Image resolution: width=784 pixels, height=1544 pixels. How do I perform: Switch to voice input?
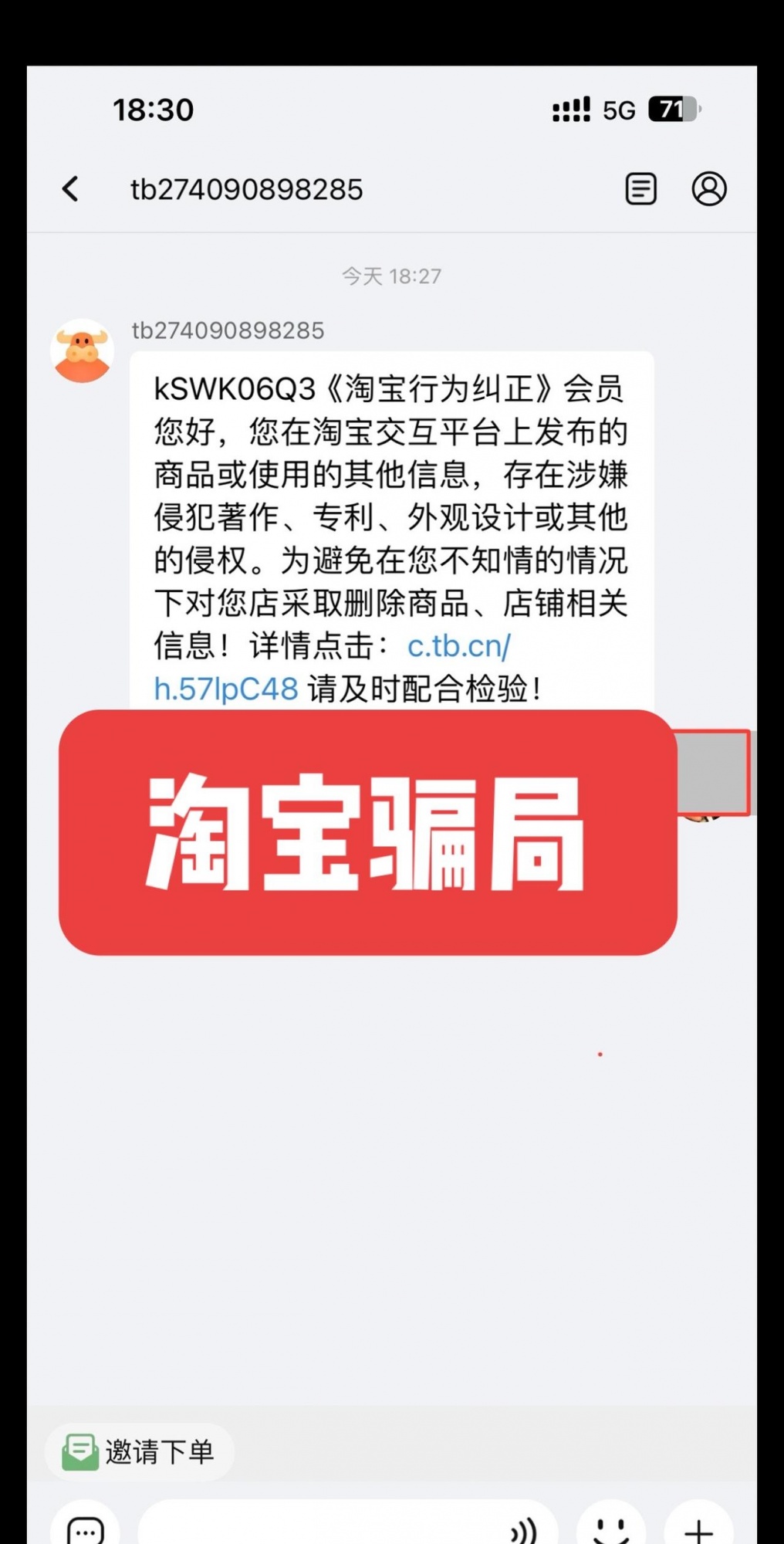525,1530
